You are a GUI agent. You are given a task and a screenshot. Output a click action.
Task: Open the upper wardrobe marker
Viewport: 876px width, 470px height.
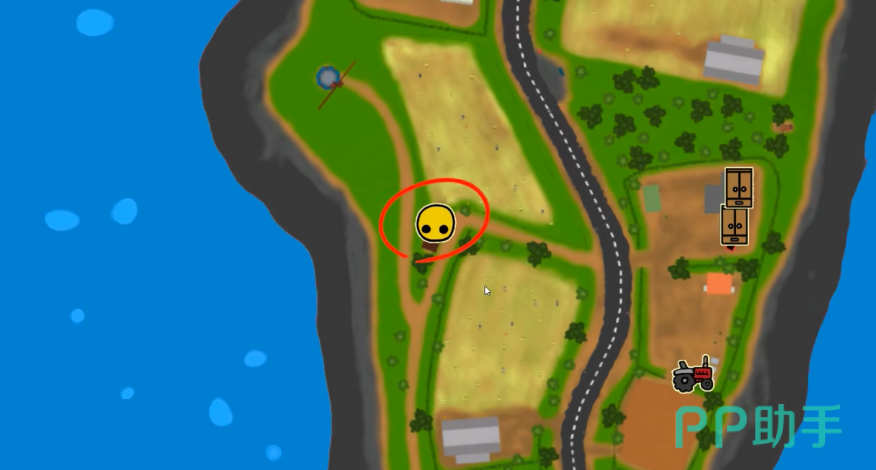tap(739, 188)
